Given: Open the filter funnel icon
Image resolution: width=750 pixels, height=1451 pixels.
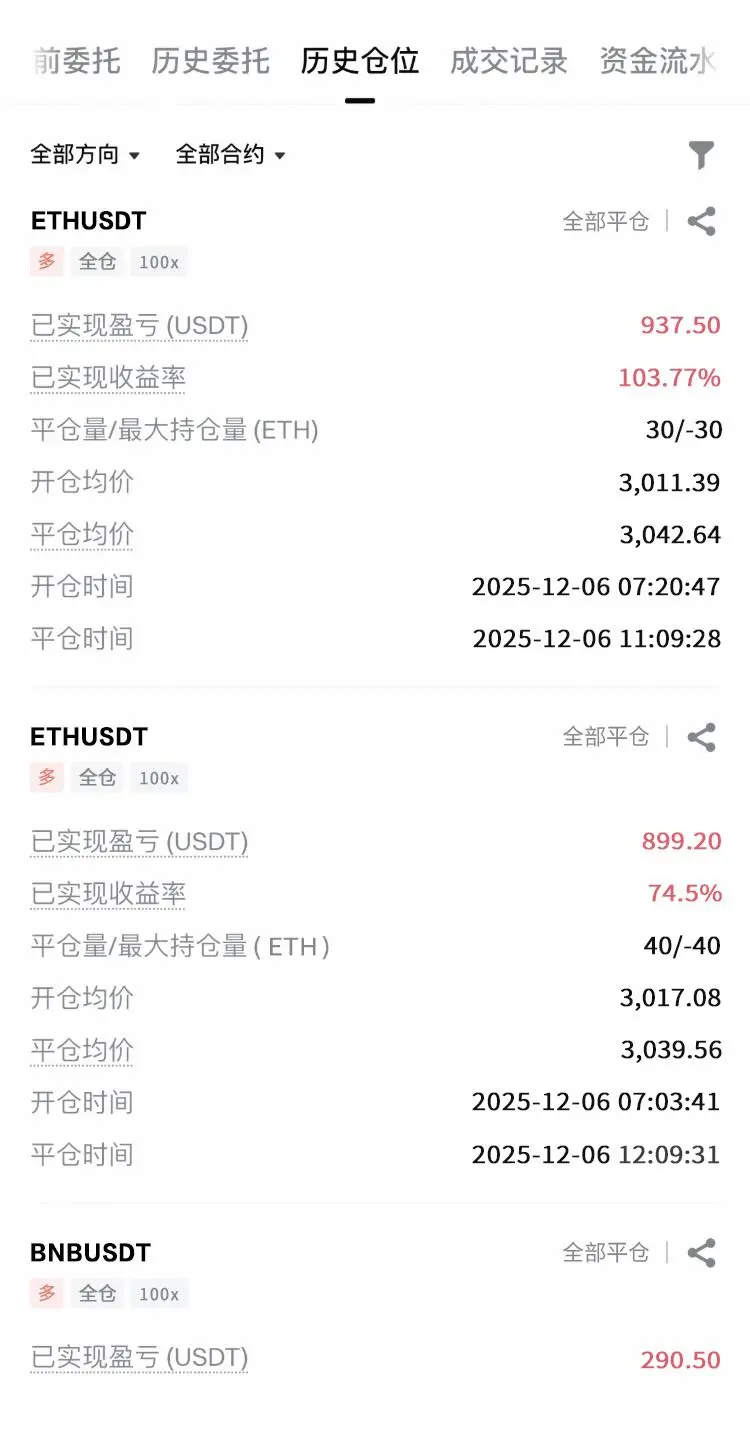Looking at the screenshot, I should click(x=702, y=155).
